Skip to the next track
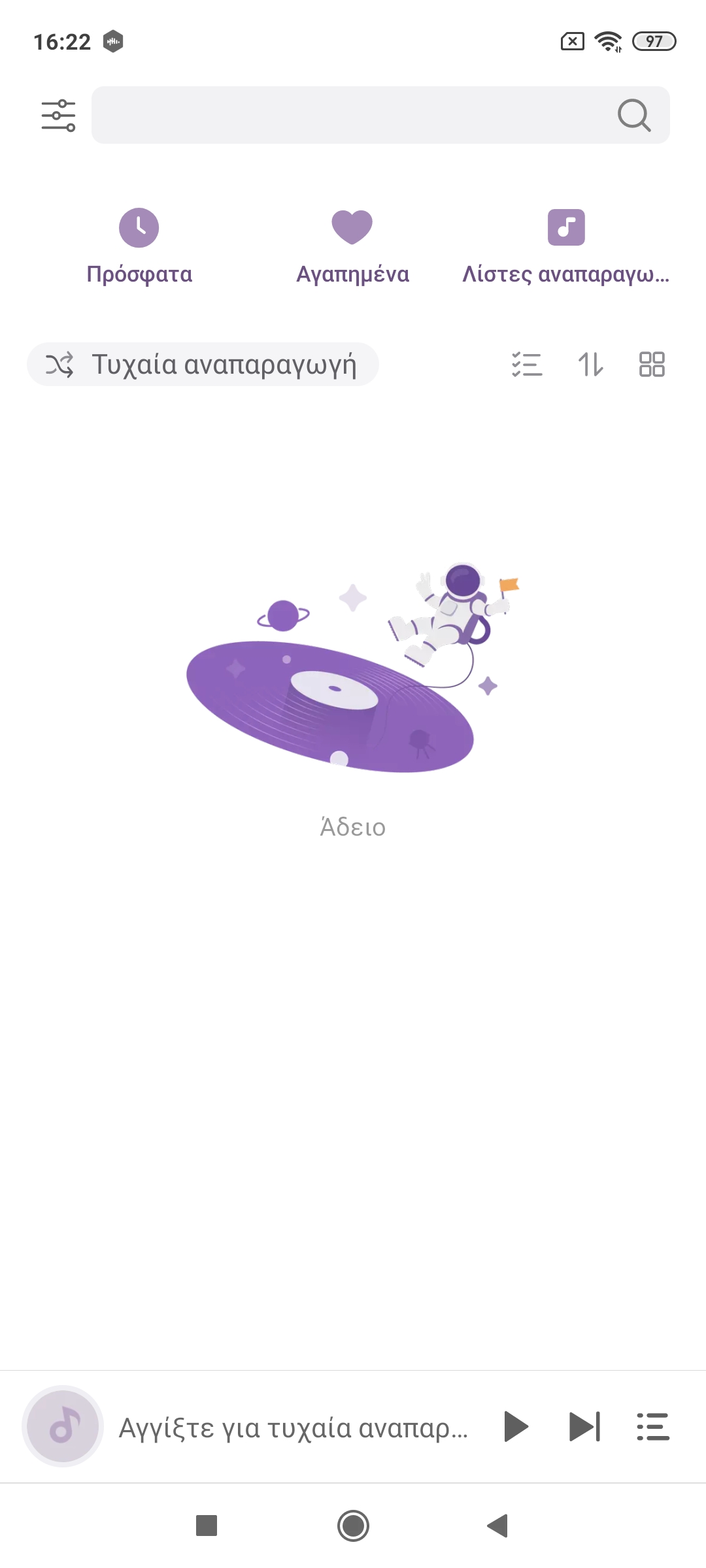This screenshot has height=1568, width=706. point(584,1426)
